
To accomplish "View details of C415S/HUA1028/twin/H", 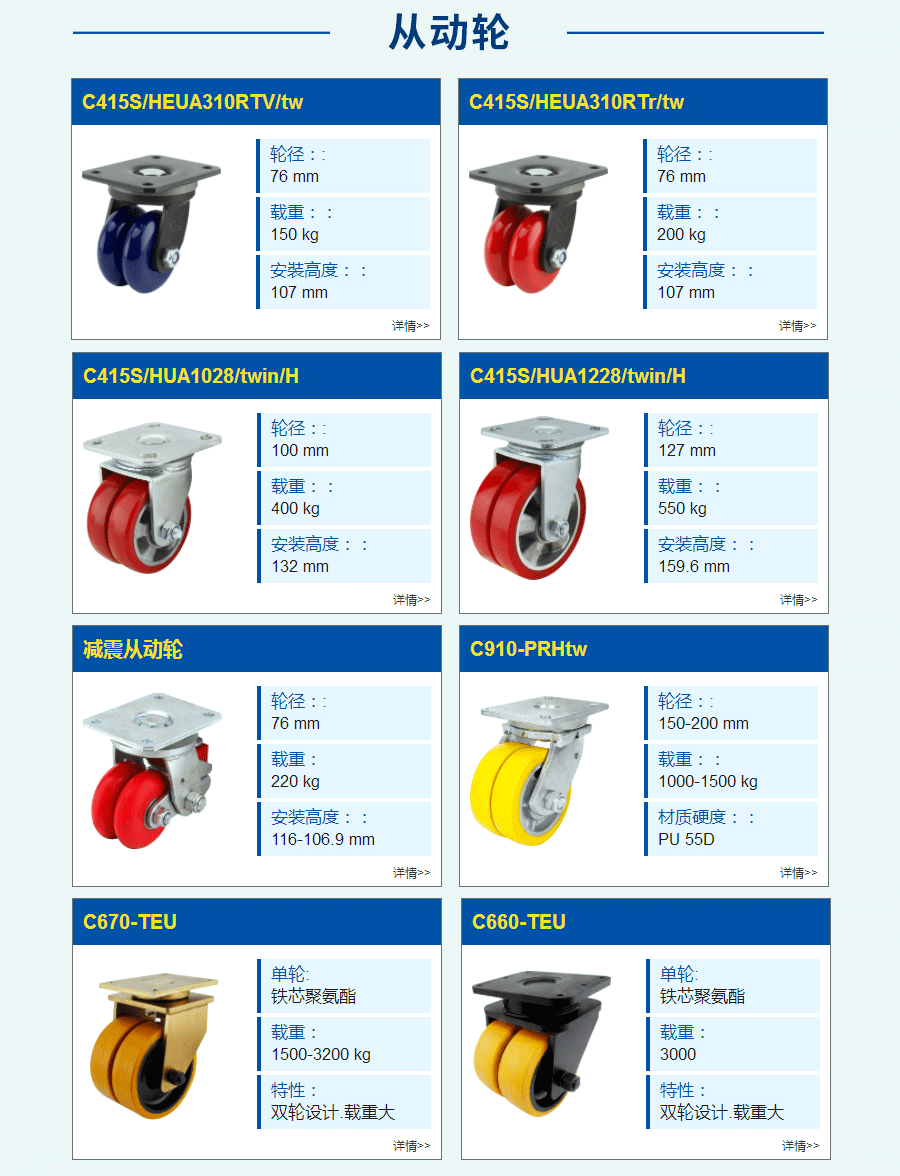I will [411, 600].
